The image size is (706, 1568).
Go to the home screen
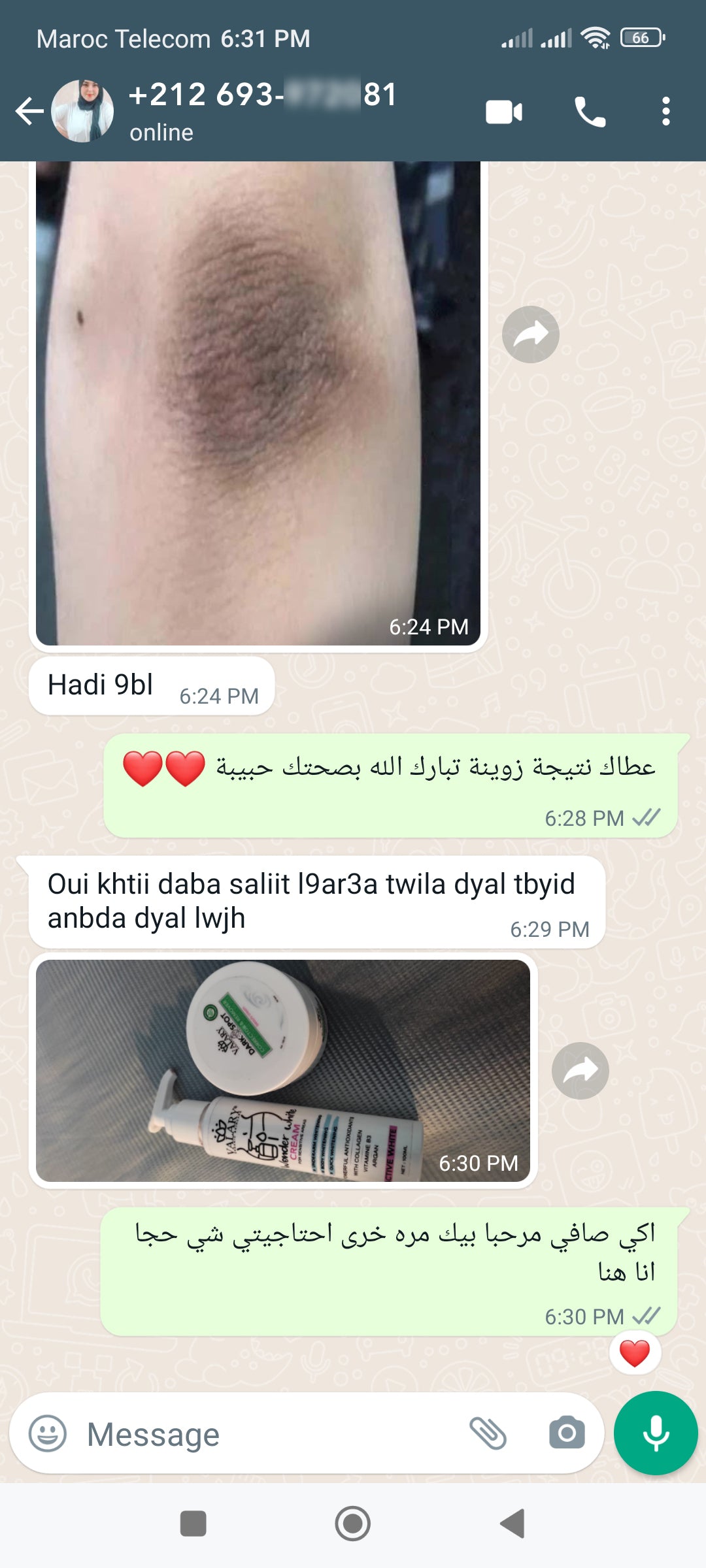[x=353, y=1524]
